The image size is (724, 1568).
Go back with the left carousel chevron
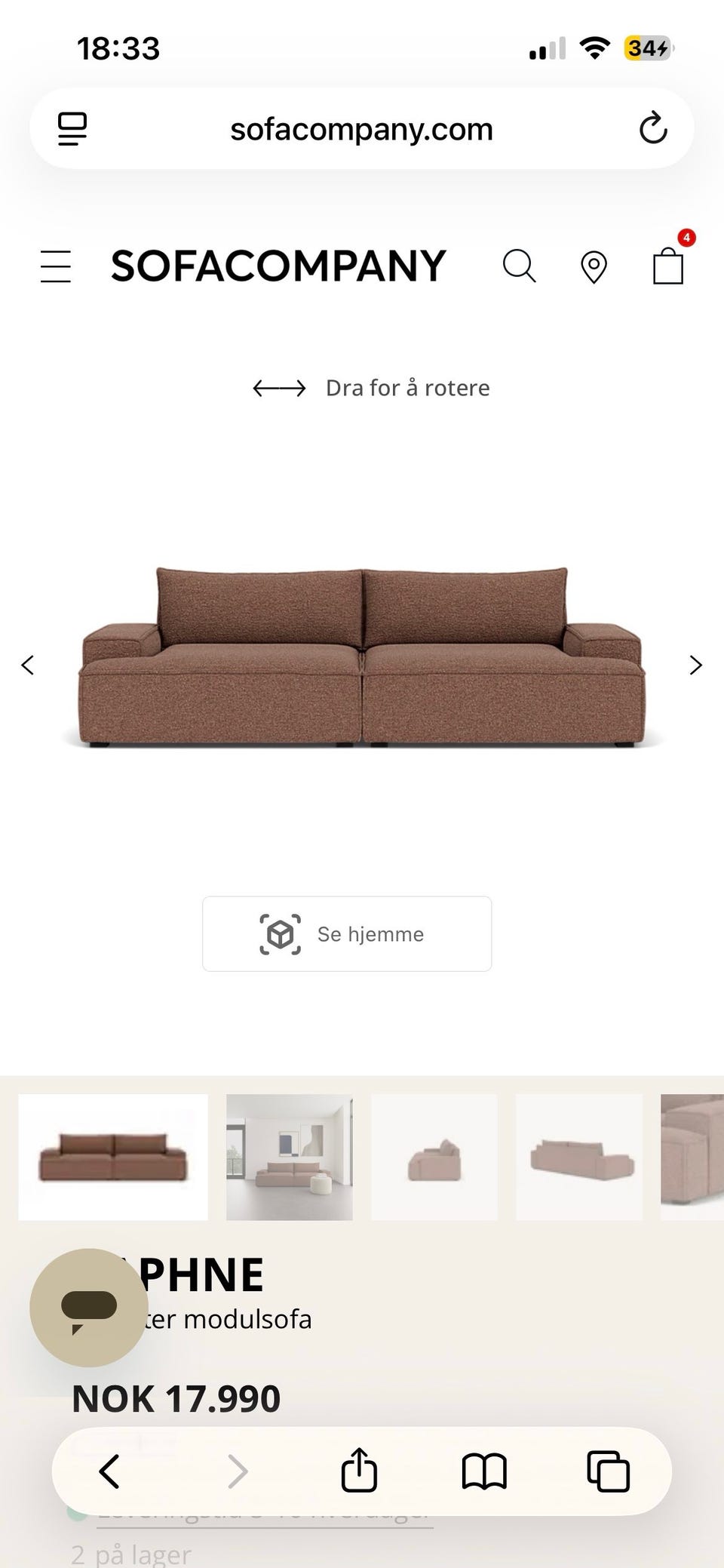click(28, 665)
